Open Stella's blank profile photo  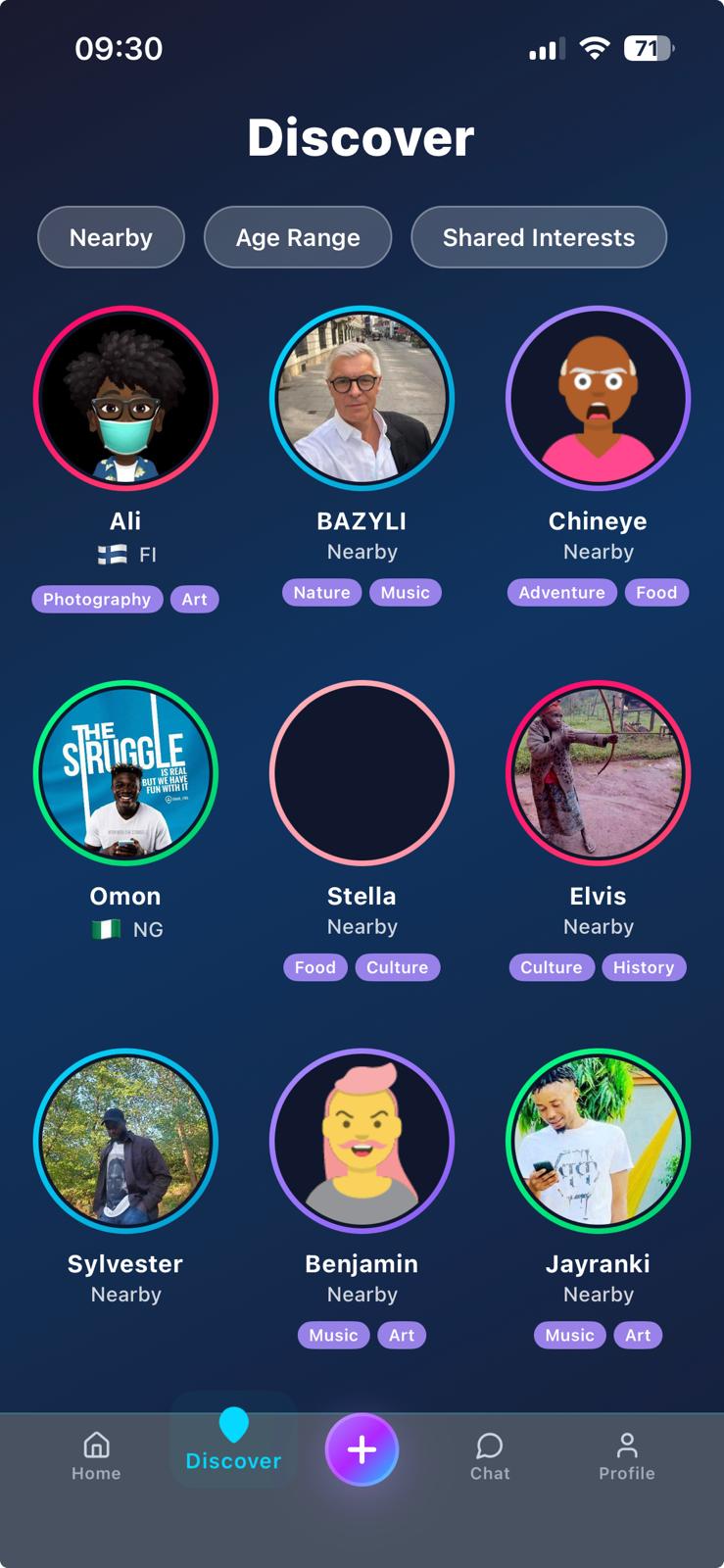click(x=362, y=773)
